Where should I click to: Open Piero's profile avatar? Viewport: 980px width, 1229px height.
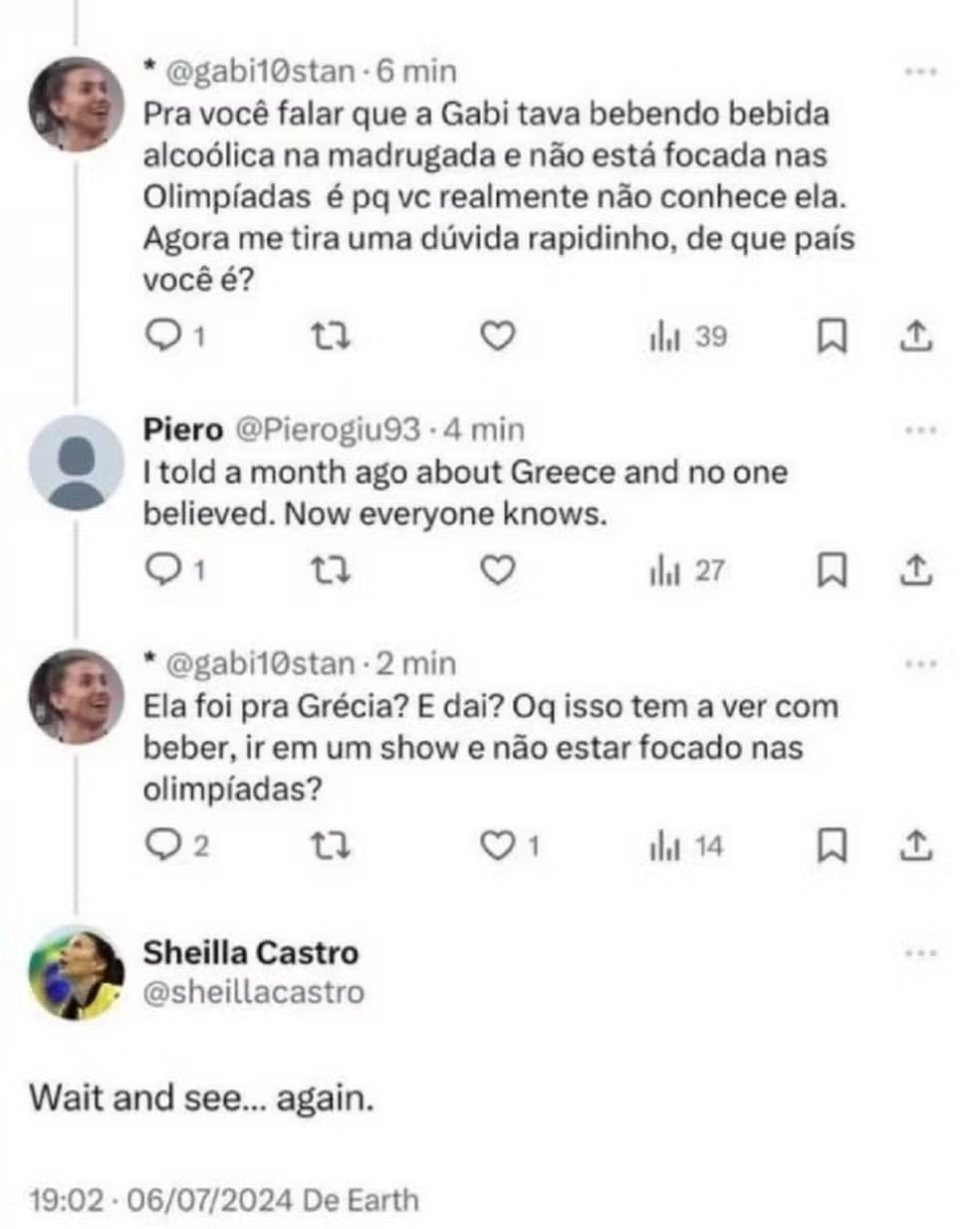tap(77, 465)
